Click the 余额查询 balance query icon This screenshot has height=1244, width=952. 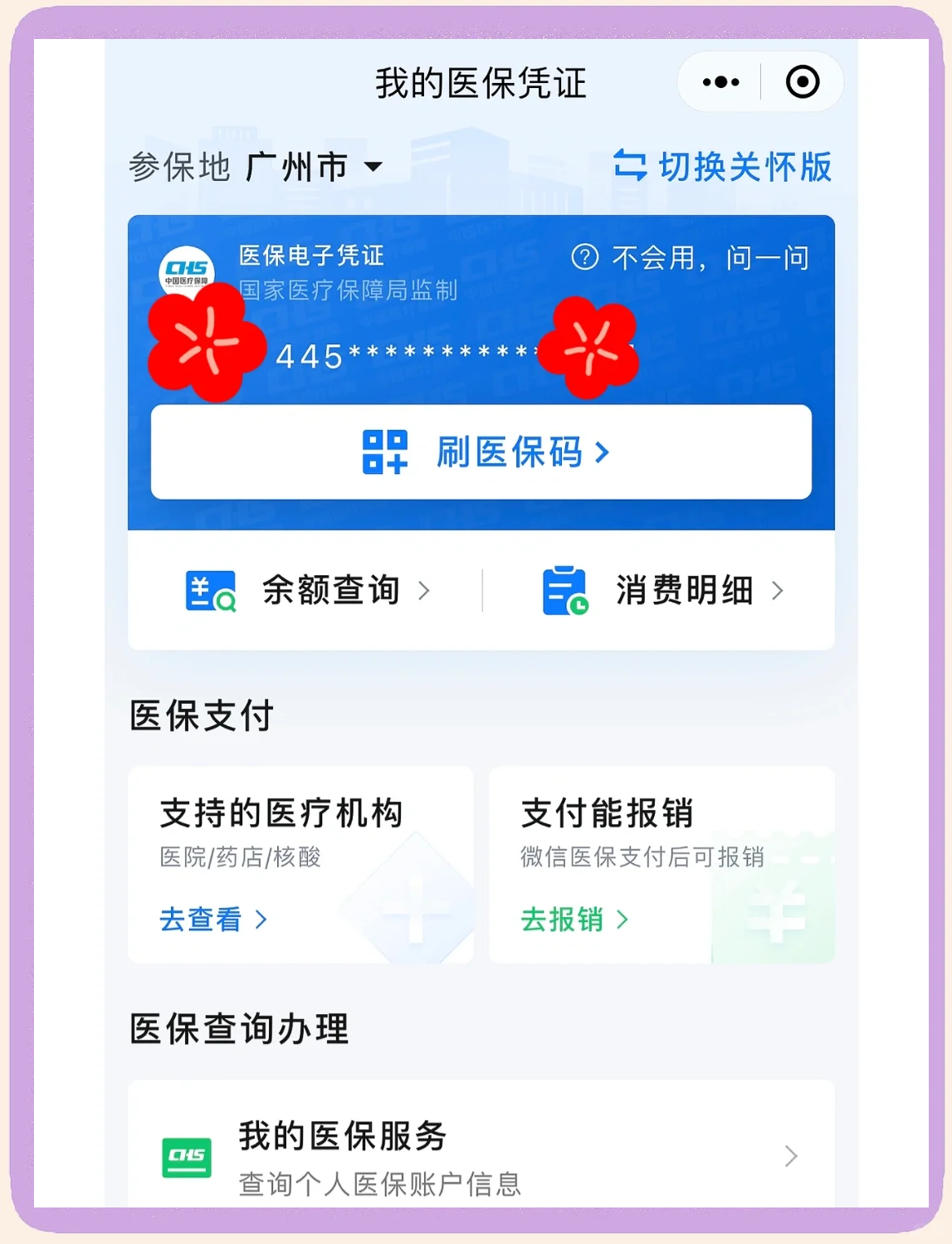click(209, 590)
